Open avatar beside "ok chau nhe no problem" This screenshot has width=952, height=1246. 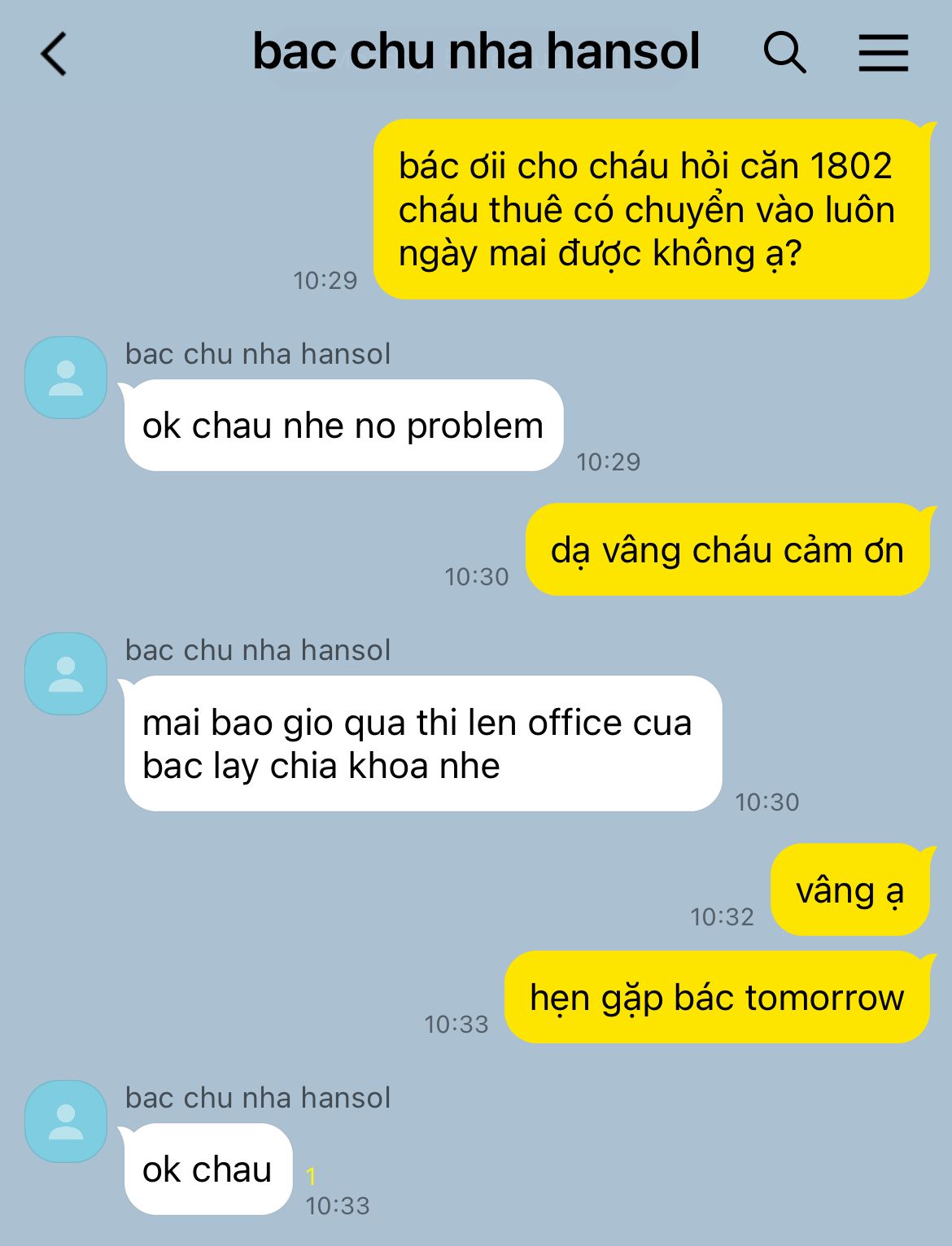point(66,378)
